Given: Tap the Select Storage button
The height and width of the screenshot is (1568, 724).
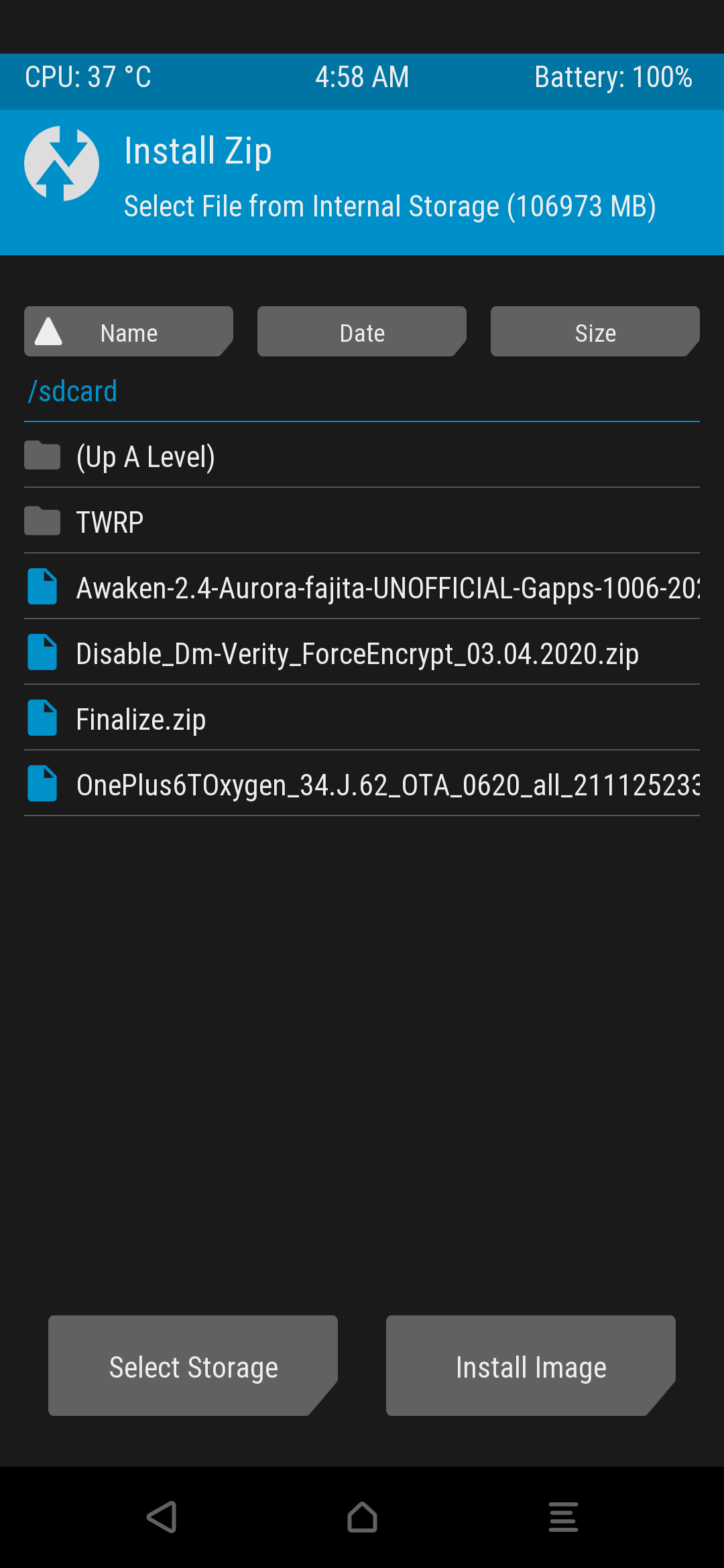Looking at the screenshot, I should (193, 1366).
